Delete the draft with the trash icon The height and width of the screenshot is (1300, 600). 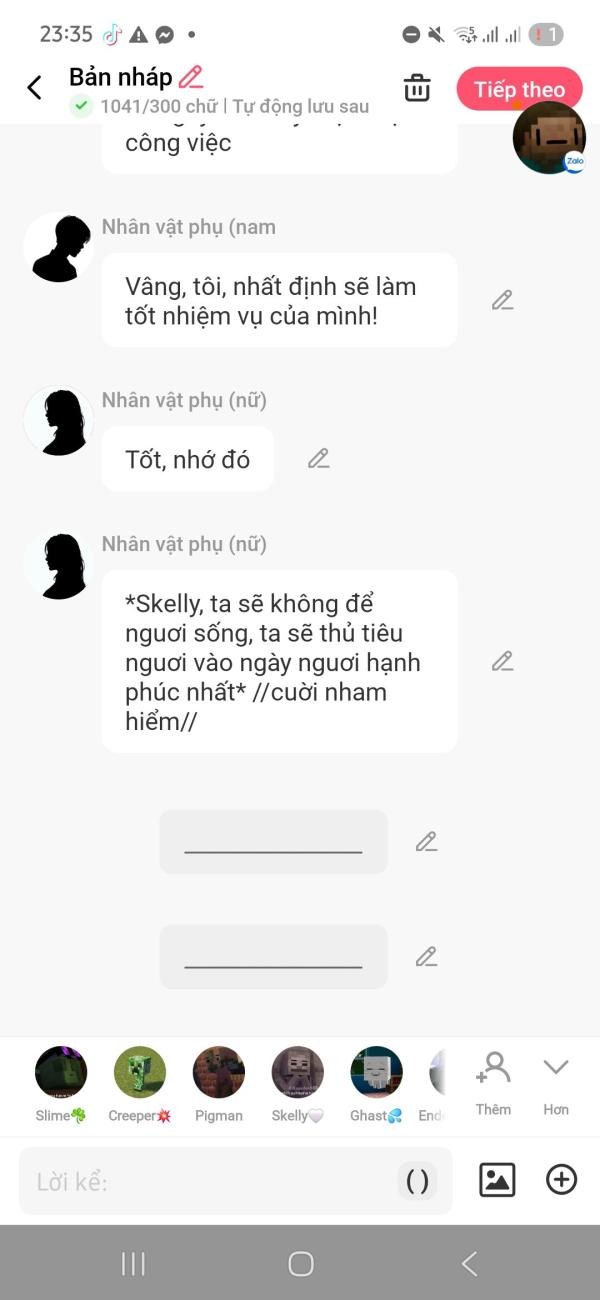coord(417,88)
